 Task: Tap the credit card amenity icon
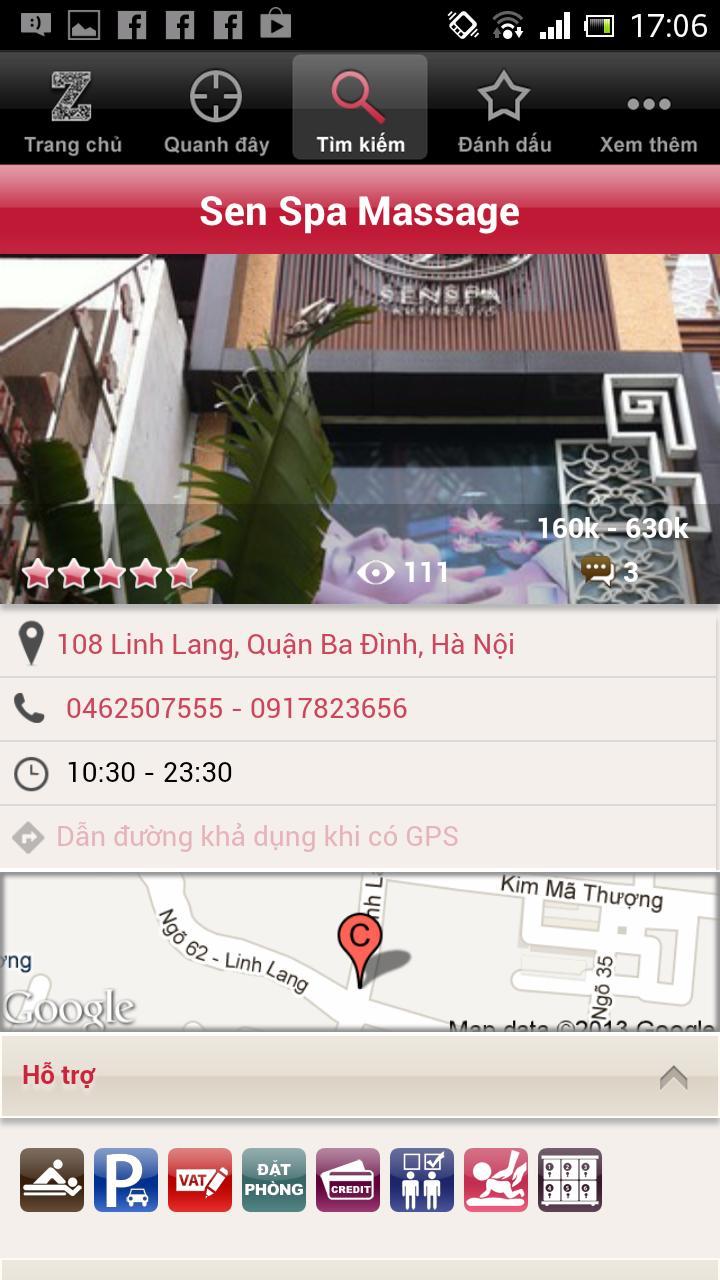(348, 1180)
